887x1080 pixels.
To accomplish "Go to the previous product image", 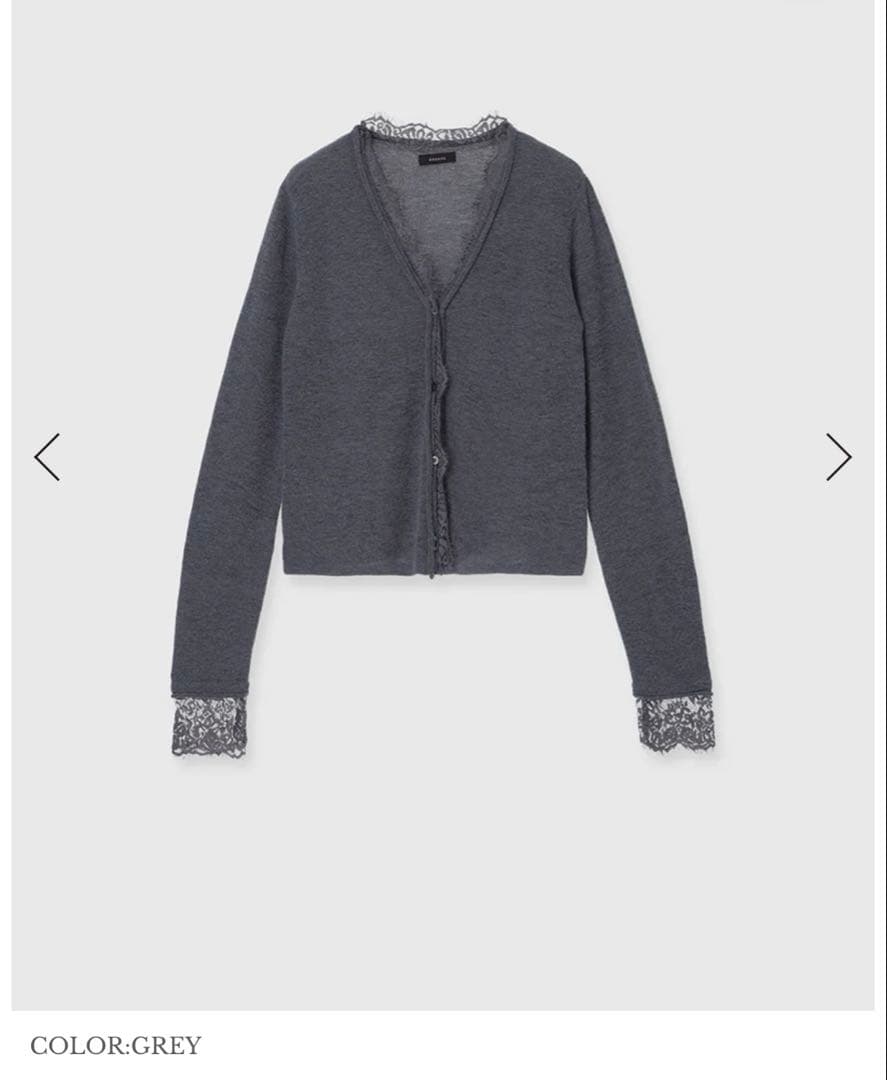I will pyautogui.click(x=47, y=457).
